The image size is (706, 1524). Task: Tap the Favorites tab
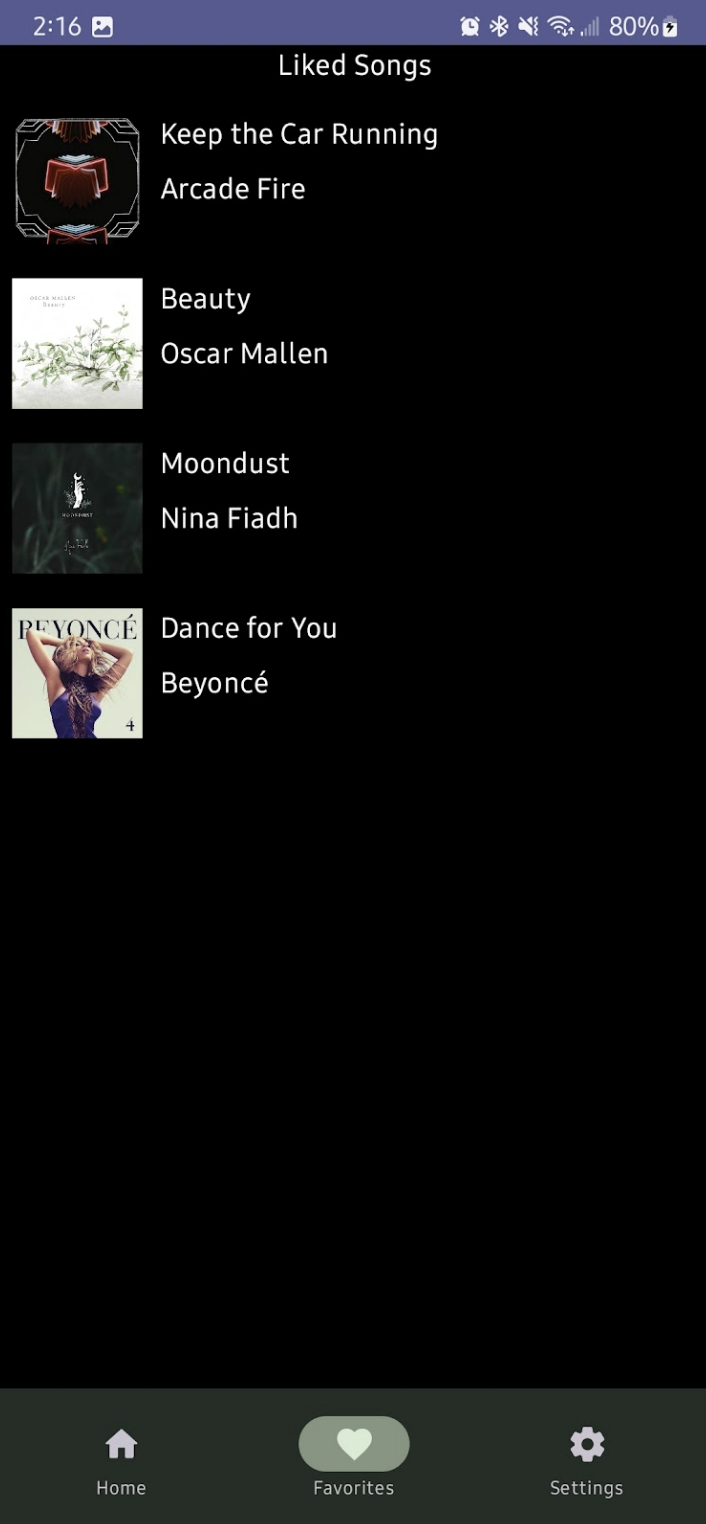click(354, 1460)
